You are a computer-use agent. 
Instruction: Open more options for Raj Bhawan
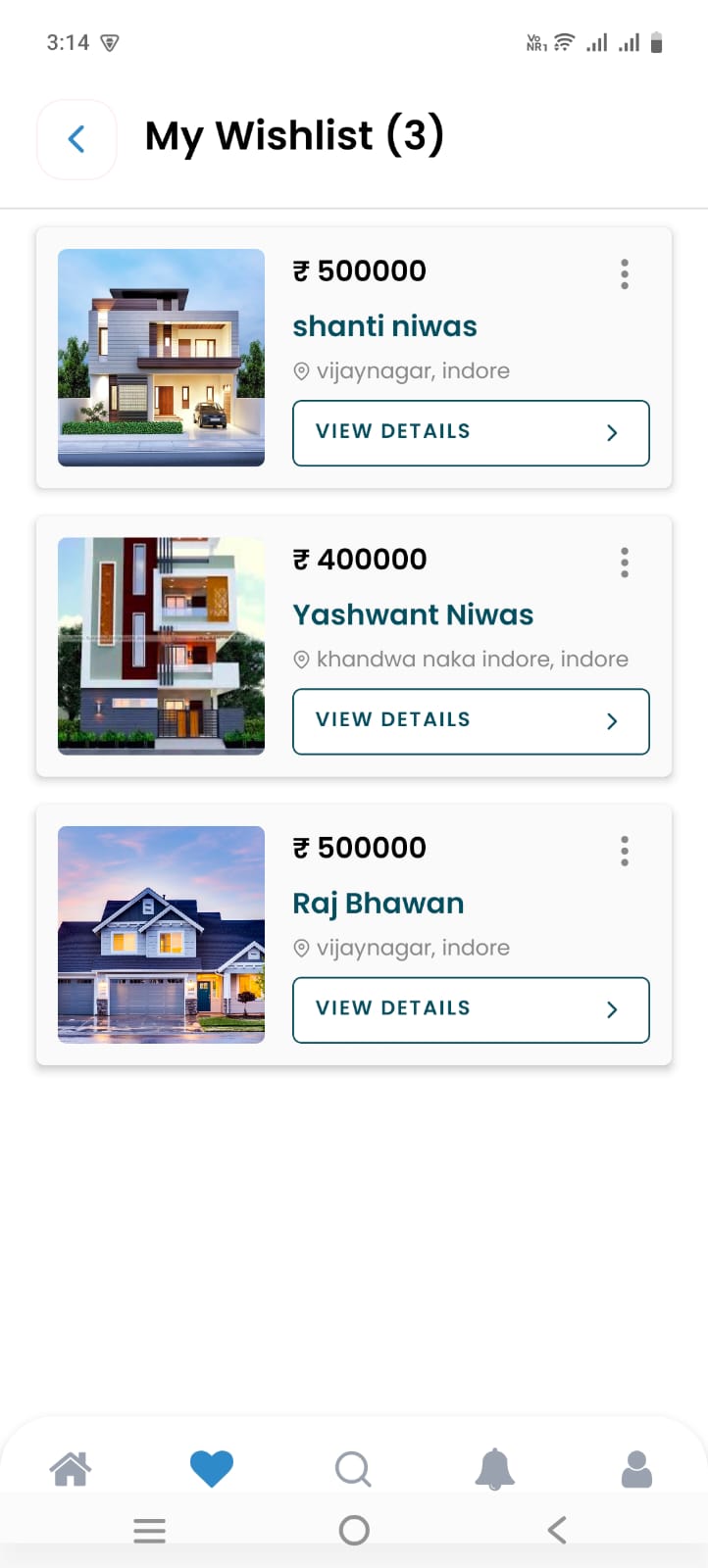[x=625, y=851]
